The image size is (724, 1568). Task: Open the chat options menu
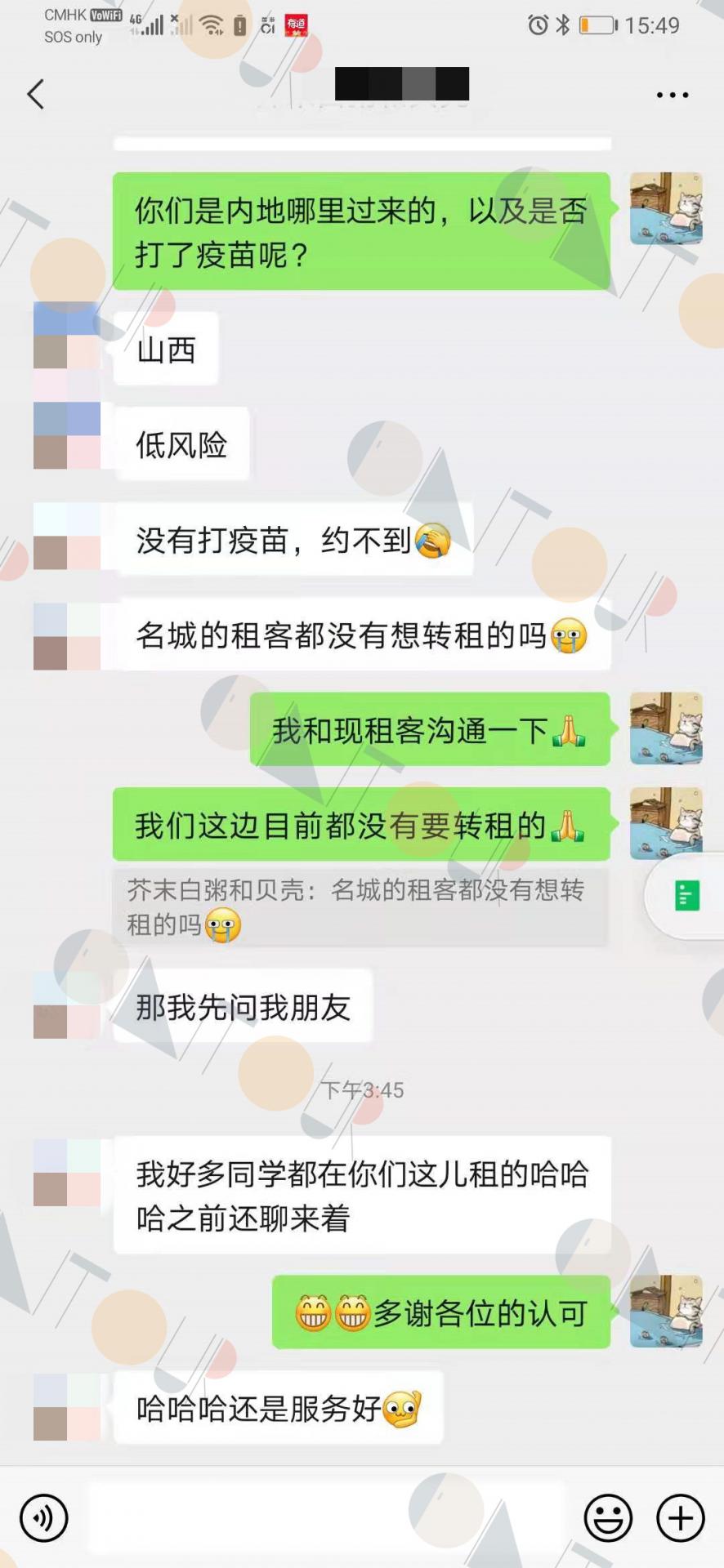pyautogui.click(x=672, y=95)
